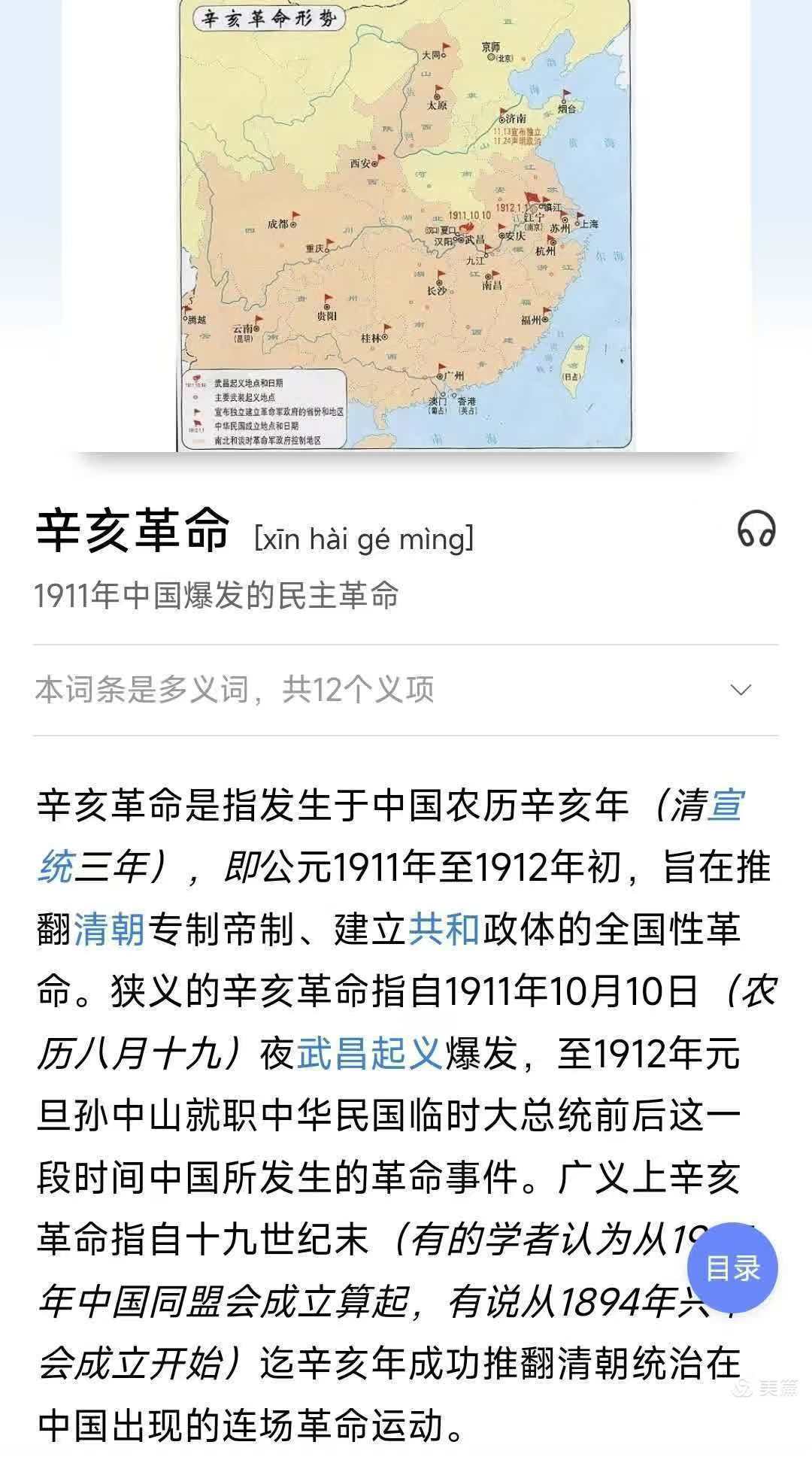Expand the 12 meanings disambiguation list
The height and width of the screenshot is (1457, 812).
(741, 690)
